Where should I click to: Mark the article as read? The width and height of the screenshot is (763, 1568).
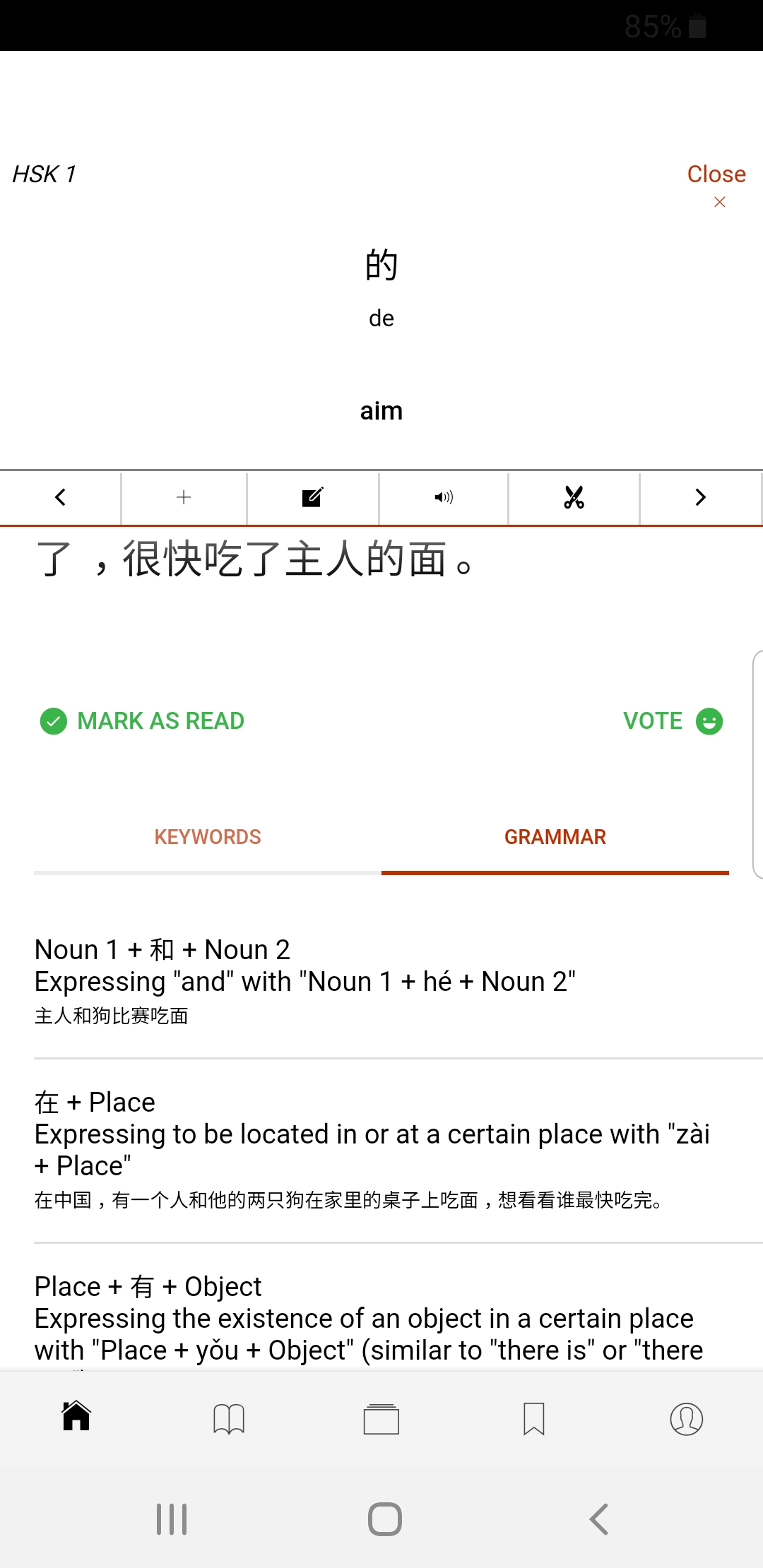(143, 721)
